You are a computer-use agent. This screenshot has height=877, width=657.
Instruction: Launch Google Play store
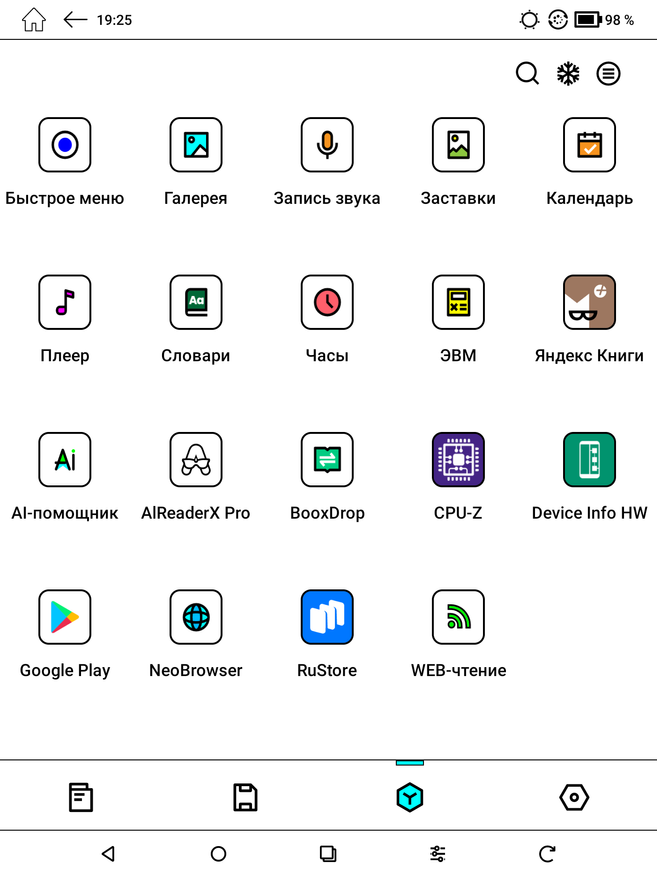click(65, 616)
